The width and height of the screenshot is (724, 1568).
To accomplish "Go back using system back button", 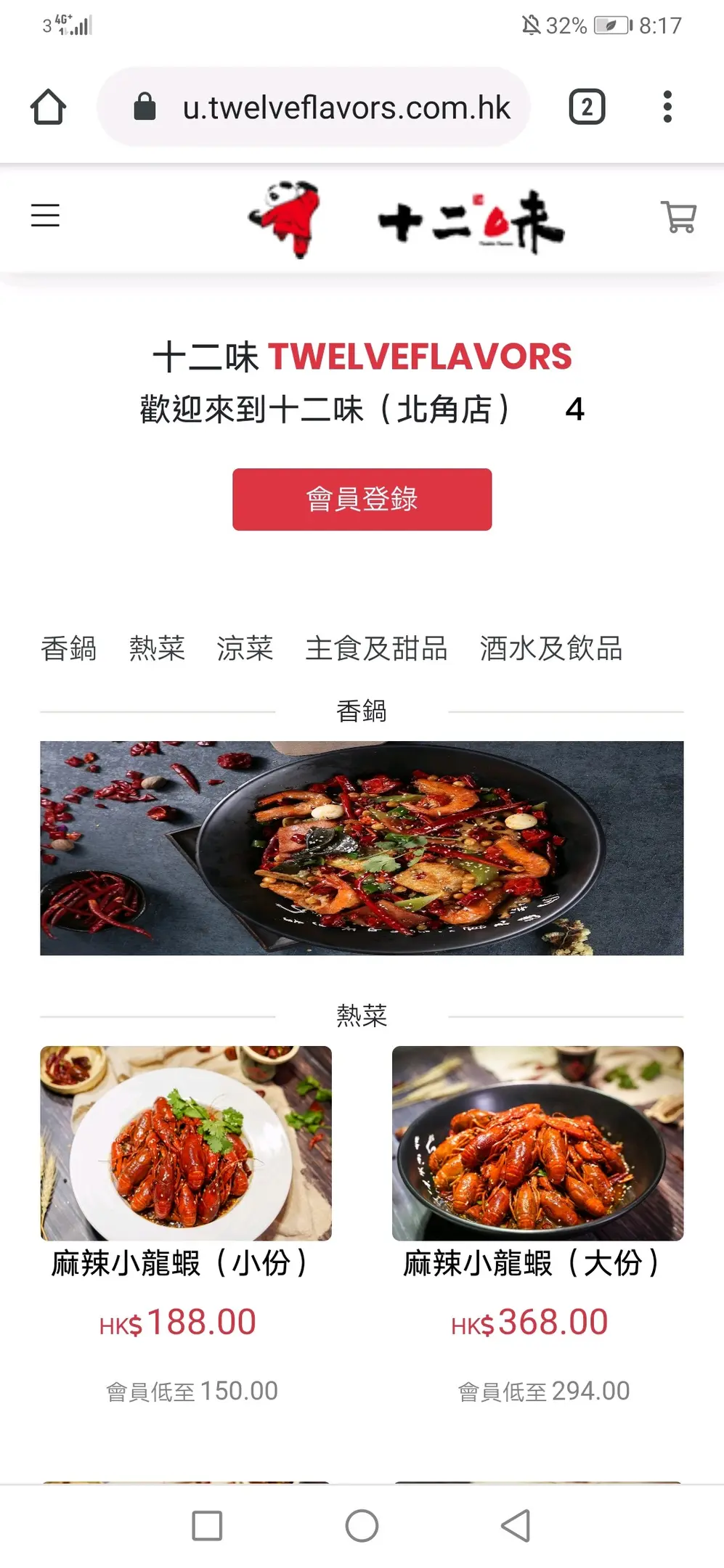I will click(x=516, y=1525).
